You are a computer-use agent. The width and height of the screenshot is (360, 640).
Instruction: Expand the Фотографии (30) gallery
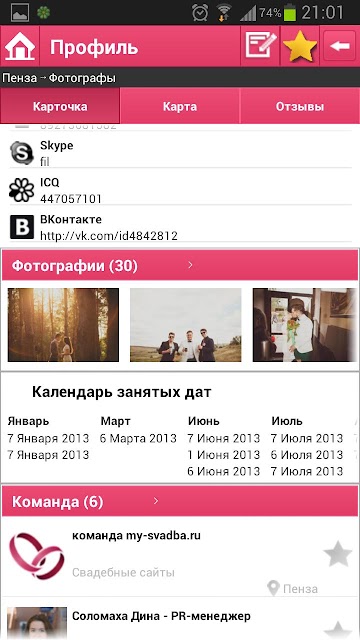[180, 266]
